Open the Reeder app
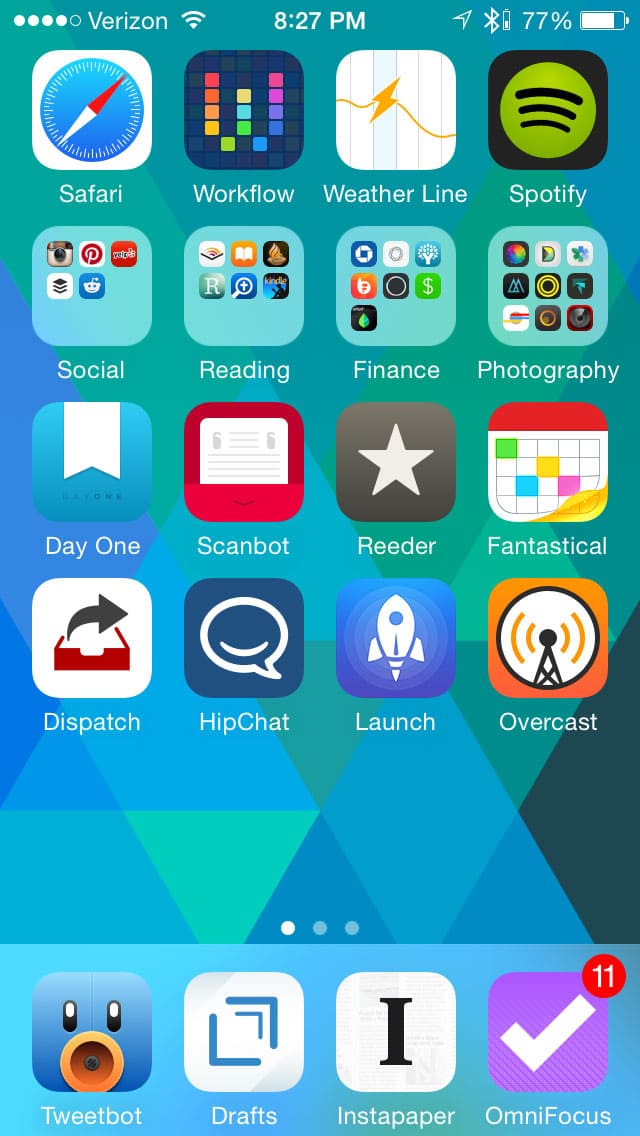Viewport: 640px width, 1136px height. [x=396, y=462]
